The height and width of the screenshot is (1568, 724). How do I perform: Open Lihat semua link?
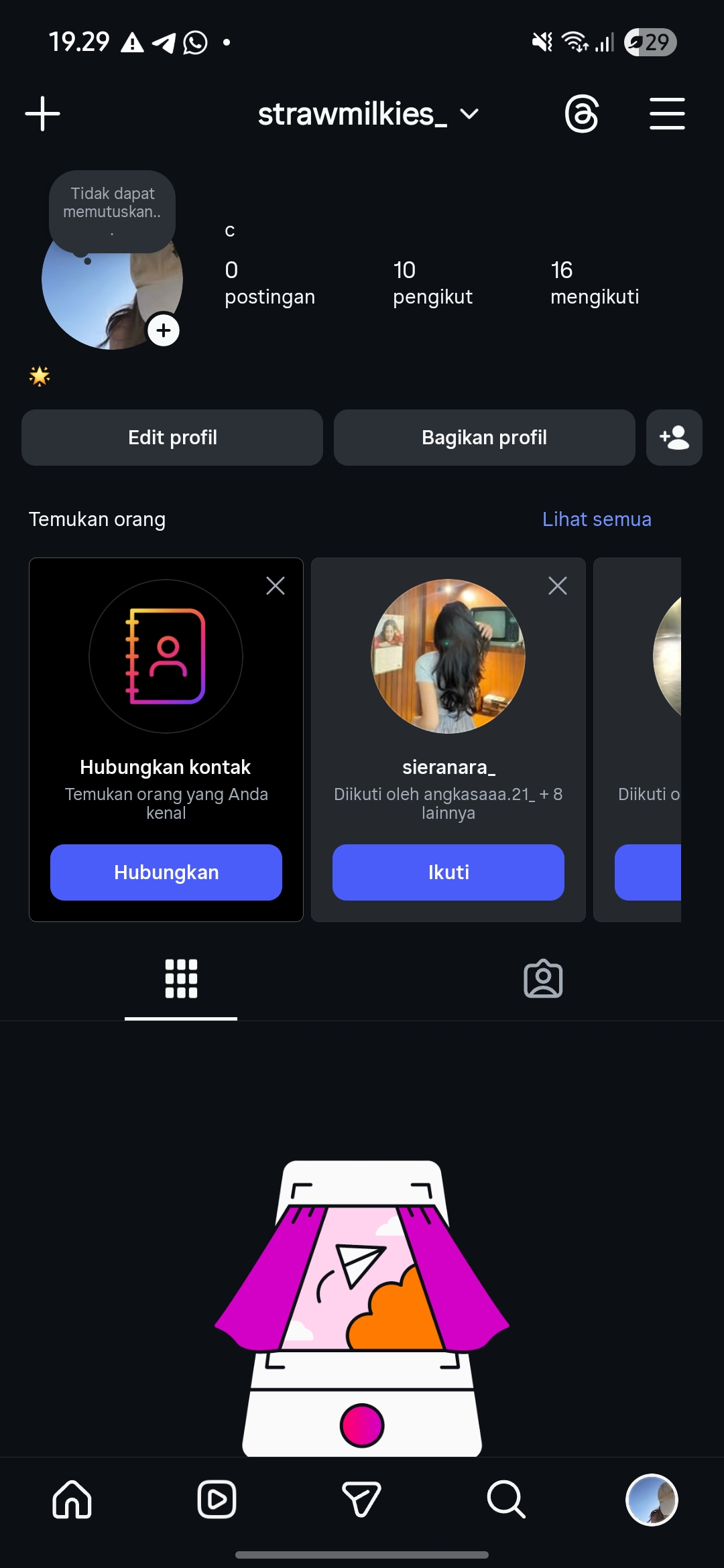(x=596, y=519)
